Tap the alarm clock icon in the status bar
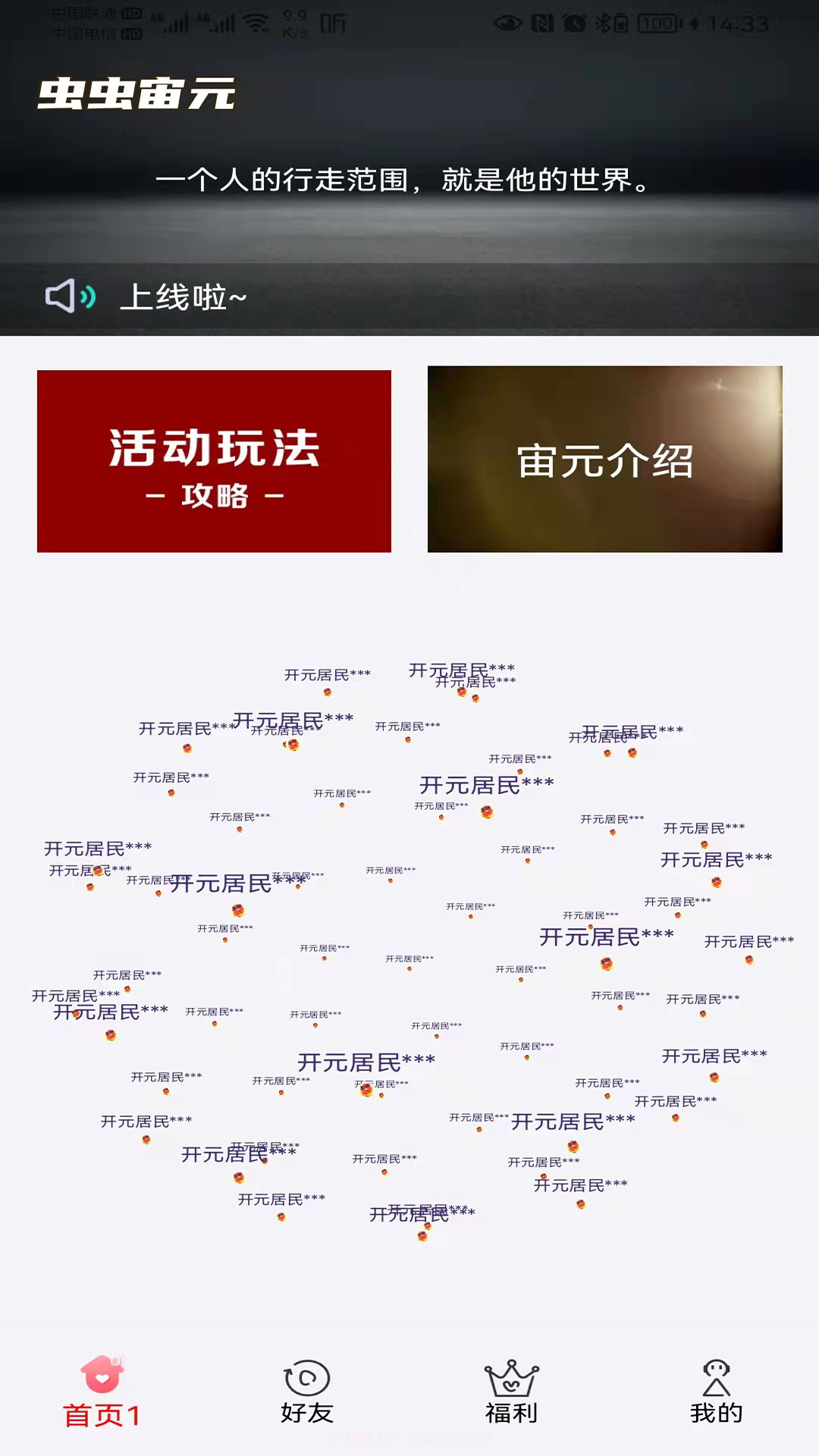The image size is (819, 1456). 575,23
